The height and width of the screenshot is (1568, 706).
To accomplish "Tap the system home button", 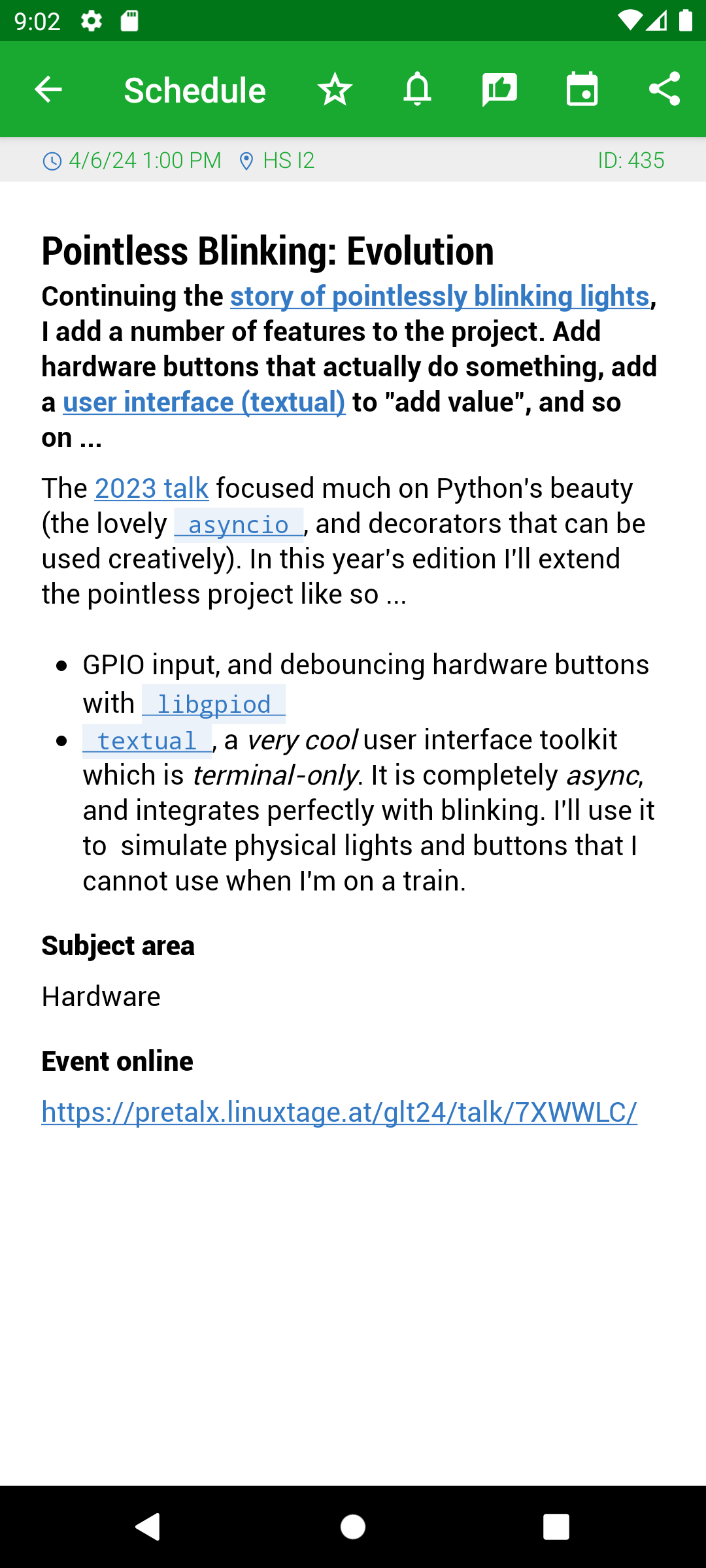I will point(353,1527).
